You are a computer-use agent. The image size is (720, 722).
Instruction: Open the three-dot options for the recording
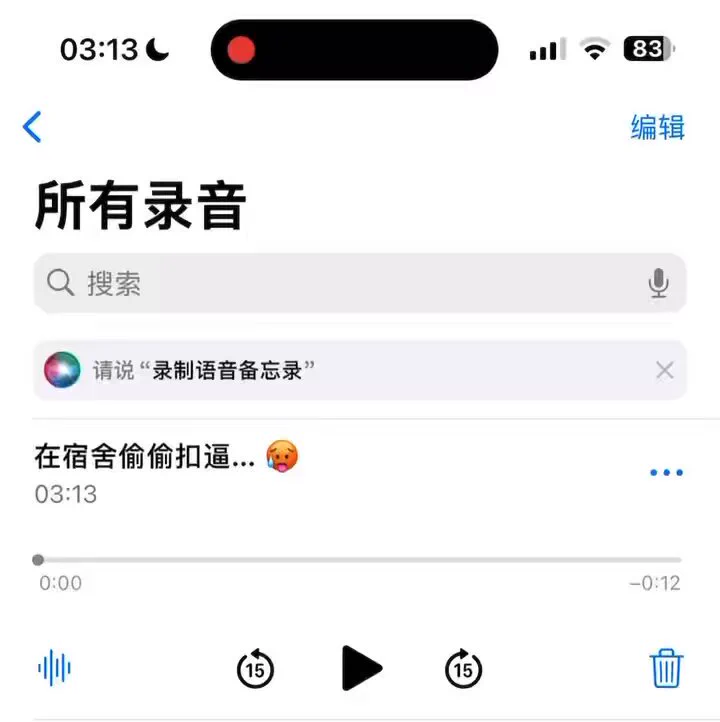point(666,472)
